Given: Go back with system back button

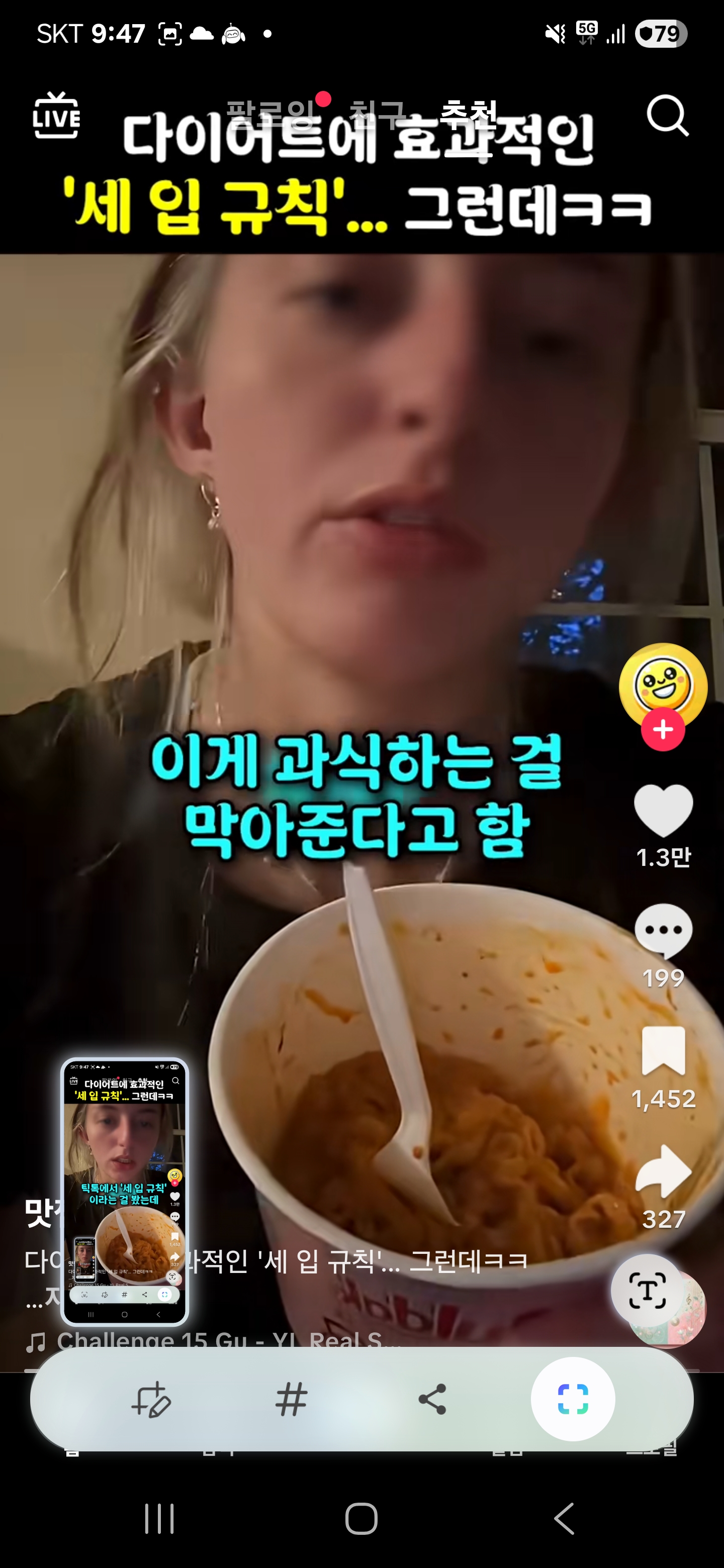Looking at the screenshot, I should tap(564, 1519).
